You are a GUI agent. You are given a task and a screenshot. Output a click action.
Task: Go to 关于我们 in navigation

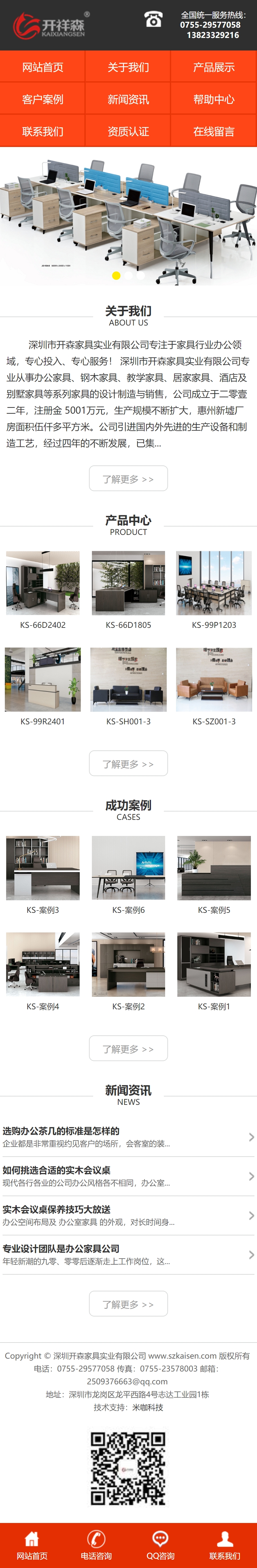tap(128, 67)
